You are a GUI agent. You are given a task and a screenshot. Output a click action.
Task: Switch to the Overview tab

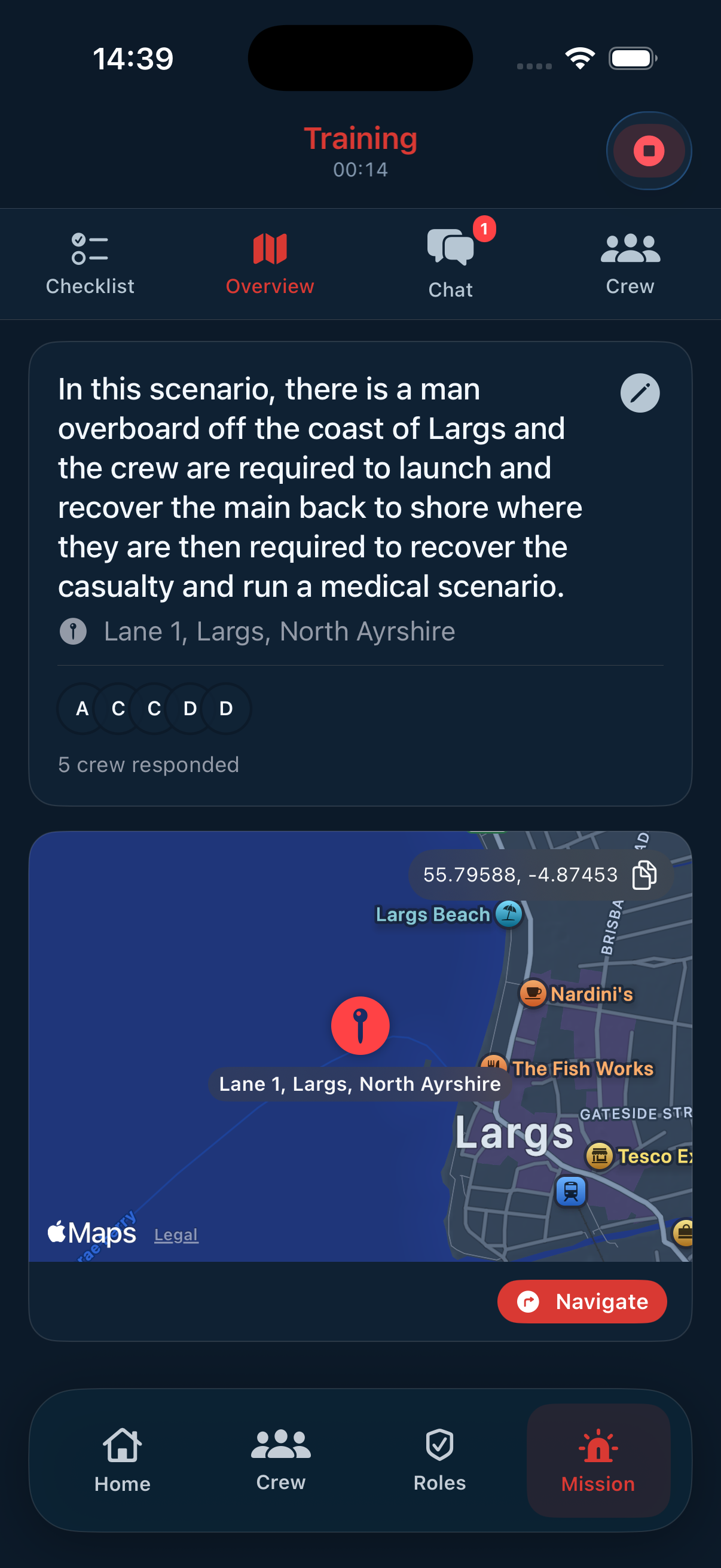270,262
